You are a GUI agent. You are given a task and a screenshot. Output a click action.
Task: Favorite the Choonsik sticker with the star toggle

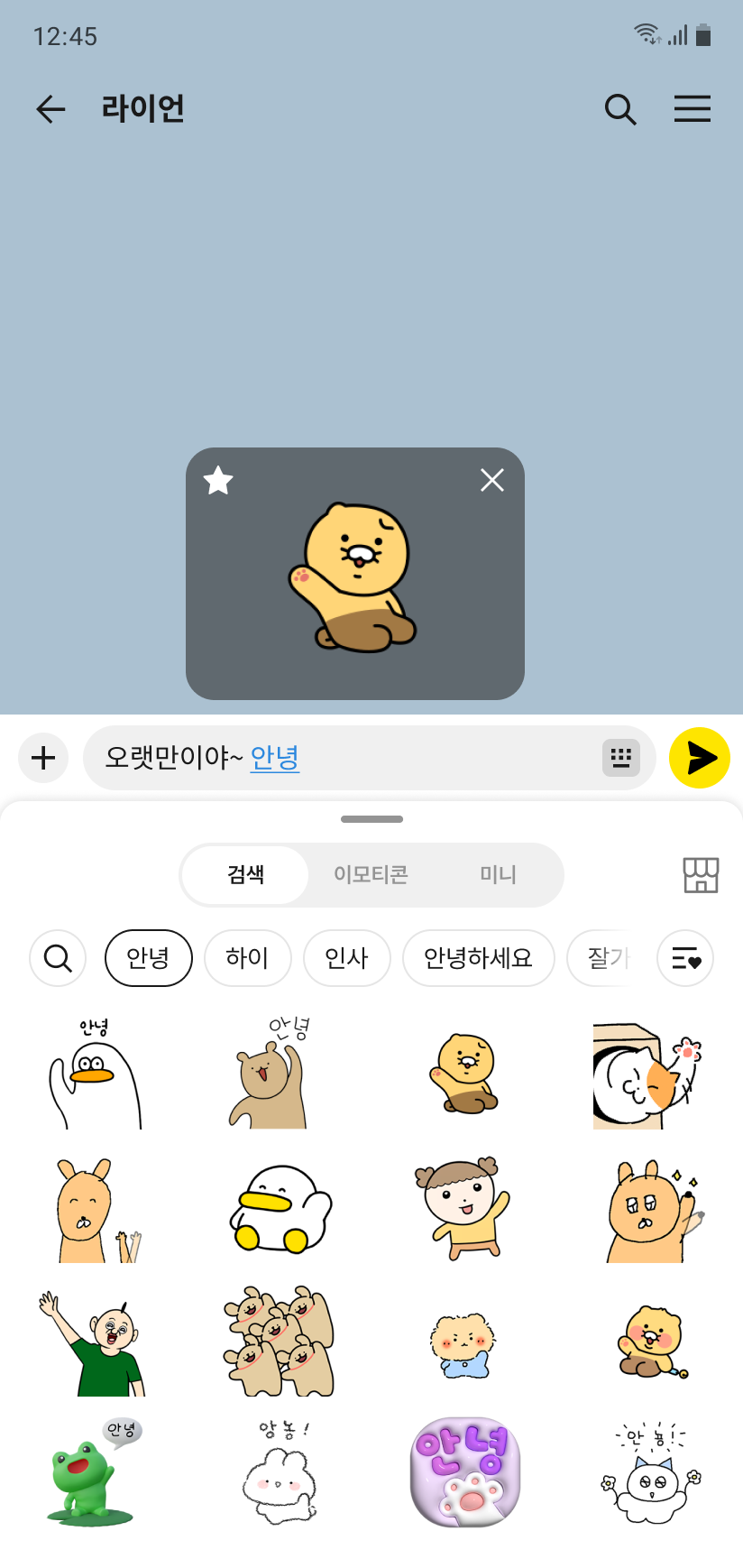pyautogui.click(x=216, y=481)
